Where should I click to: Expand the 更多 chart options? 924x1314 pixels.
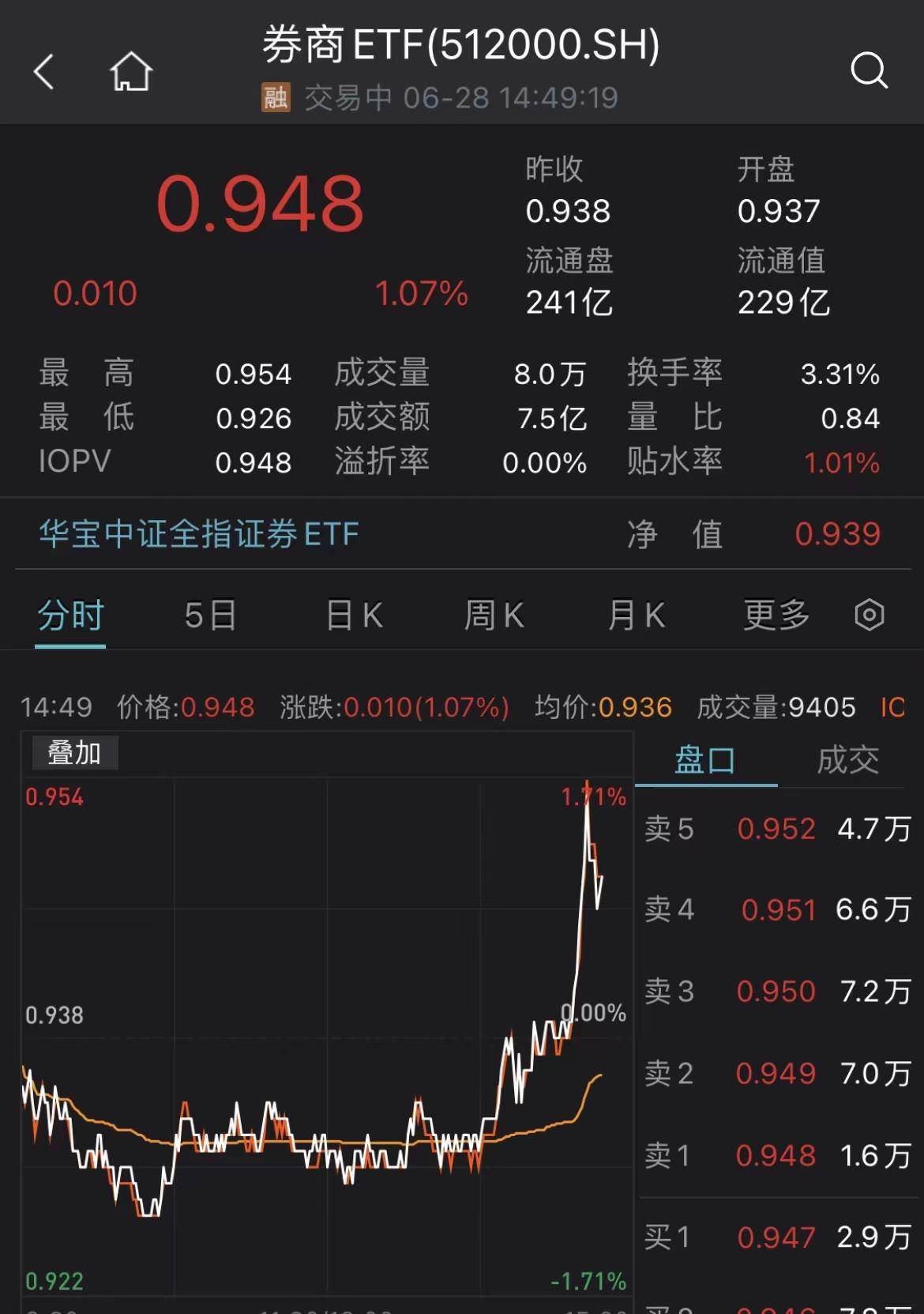tap(777, 615)
